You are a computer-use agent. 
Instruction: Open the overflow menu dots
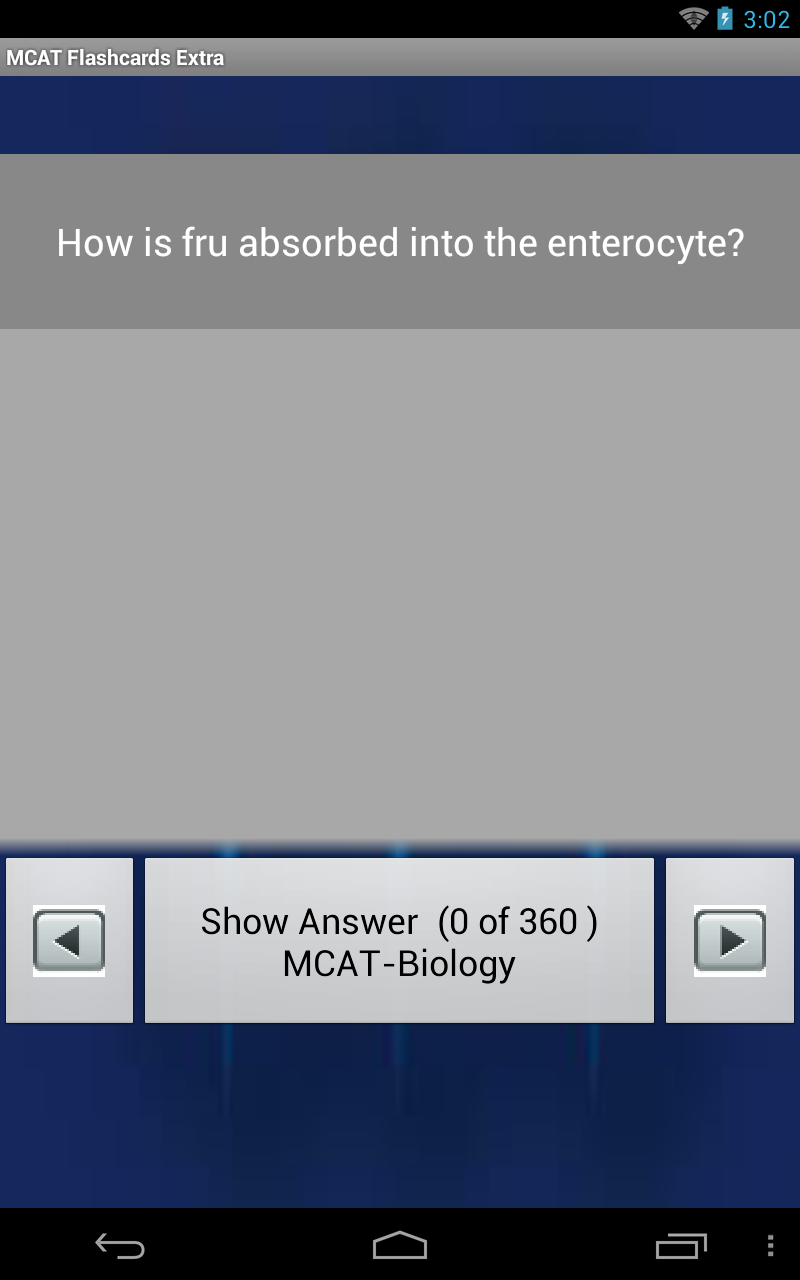coord(771,1246)
